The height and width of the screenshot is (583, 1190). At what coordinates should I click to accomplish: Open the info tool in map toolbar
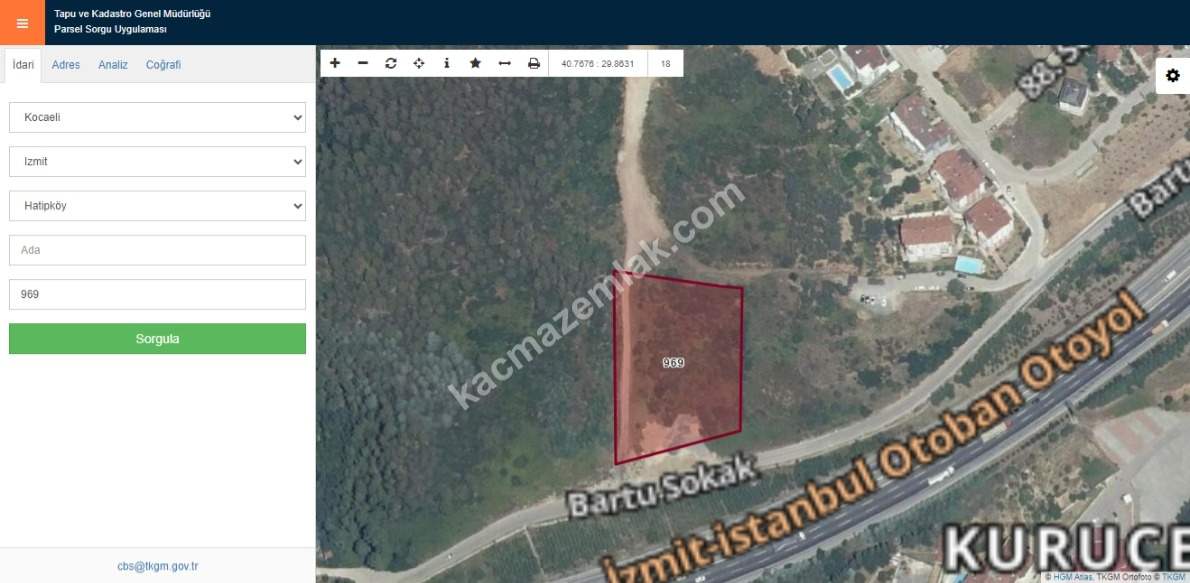coord(447,63)
